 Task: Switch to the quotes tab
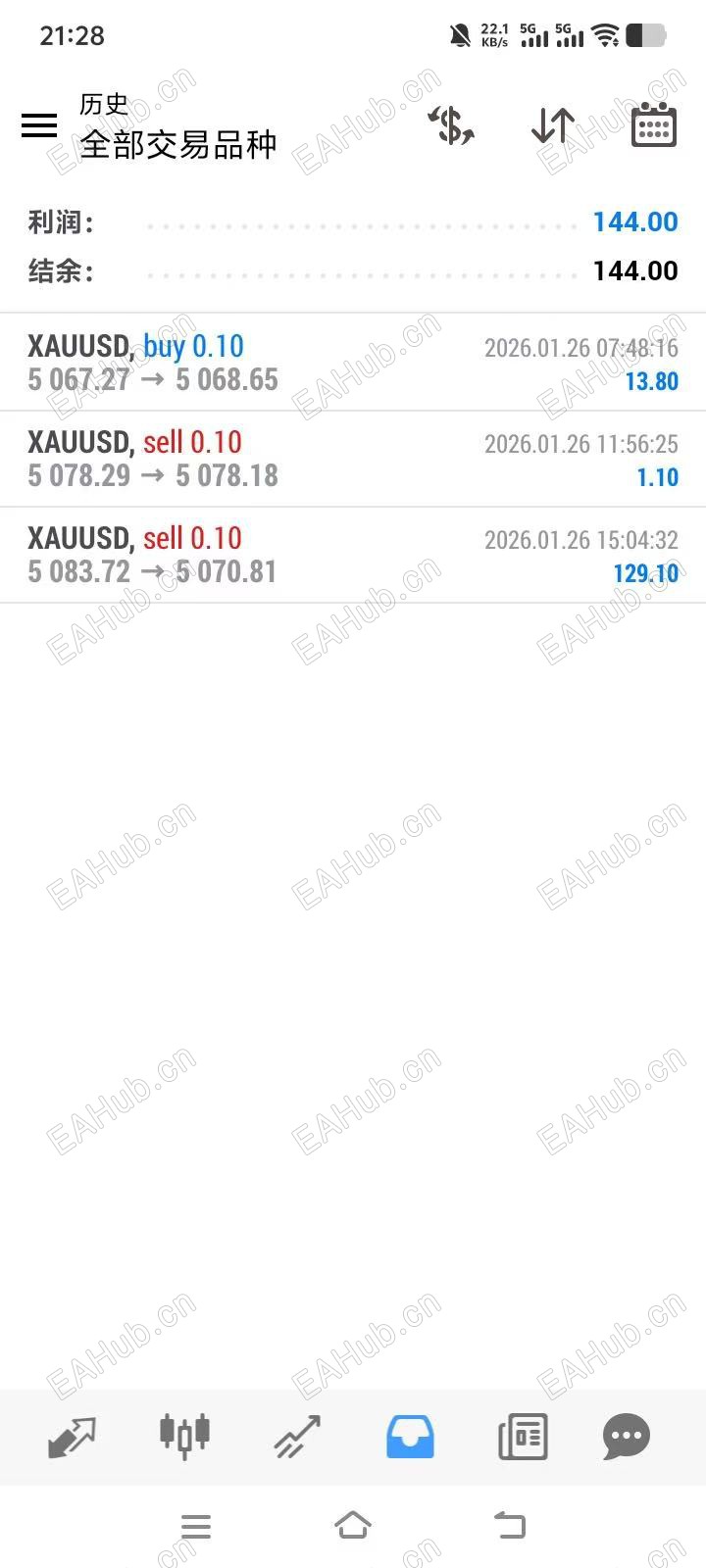point(73,1437)
